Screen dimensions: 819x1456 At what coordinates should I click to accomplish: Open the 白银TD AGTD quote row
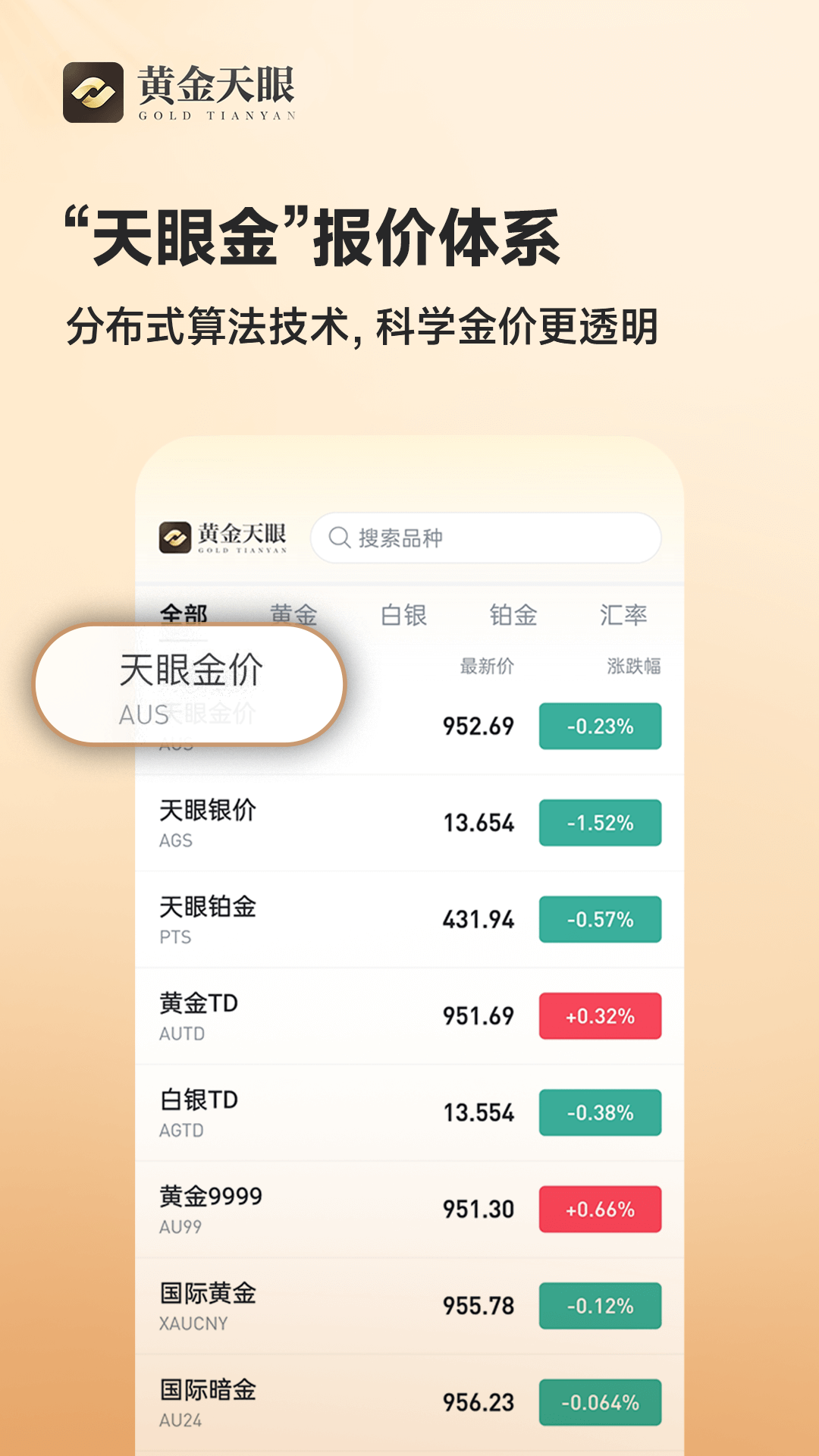409,1111
